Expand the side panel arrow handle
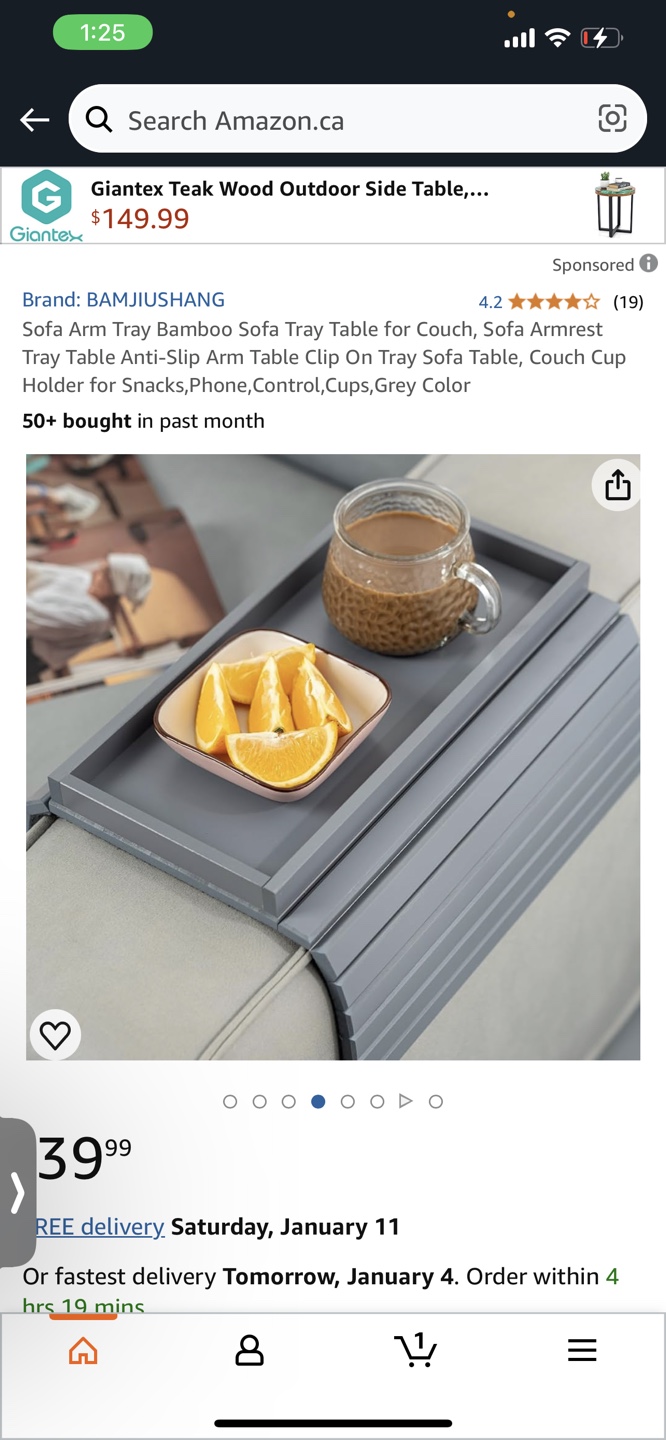Viewport: 666px width, 1440px height. (x=16, y=1192)
